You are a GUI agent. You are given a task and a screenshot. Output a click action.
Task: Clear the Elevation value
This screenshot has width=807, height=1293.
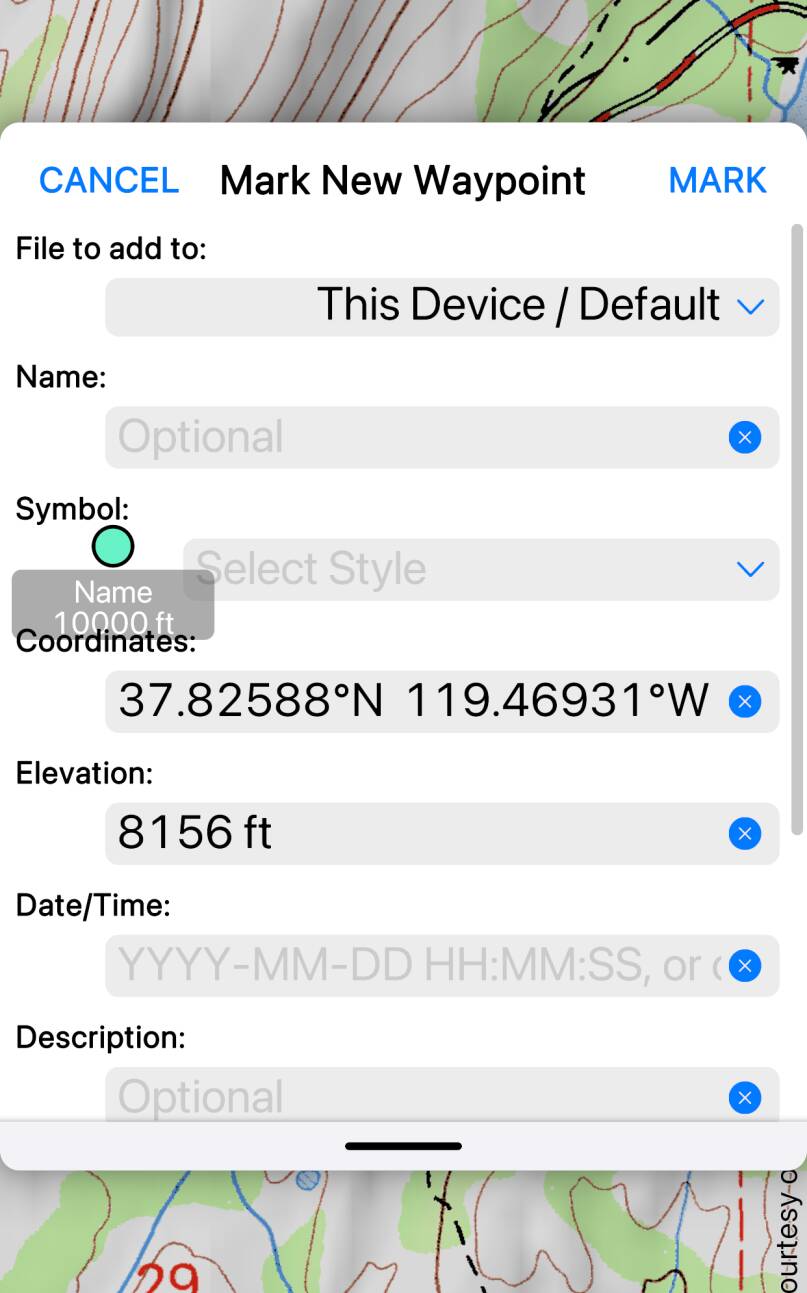click(x=744, y=833)
